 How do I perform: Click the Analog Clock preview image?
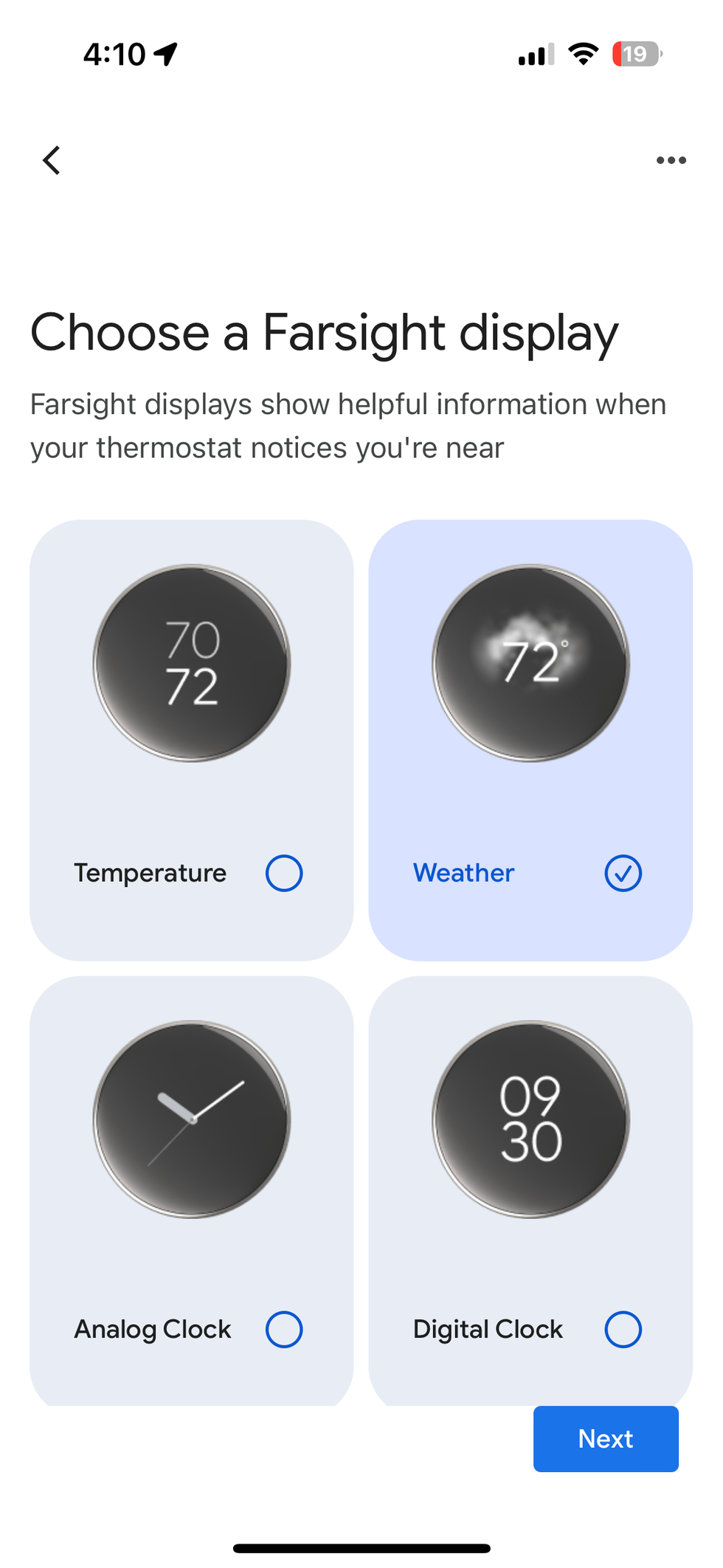pyautogui.click(x=192, y=1119)
